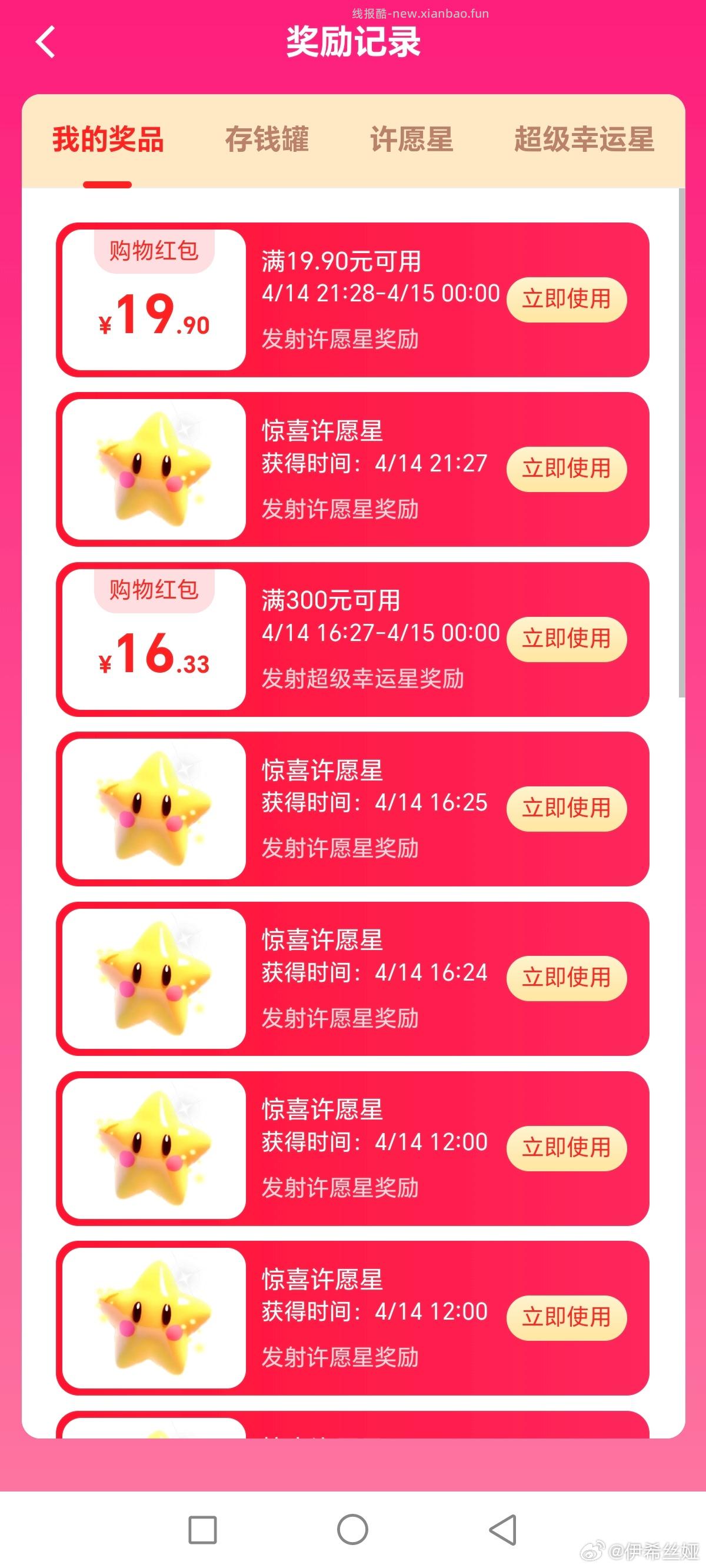Open the system home button

coord(352,1529)
